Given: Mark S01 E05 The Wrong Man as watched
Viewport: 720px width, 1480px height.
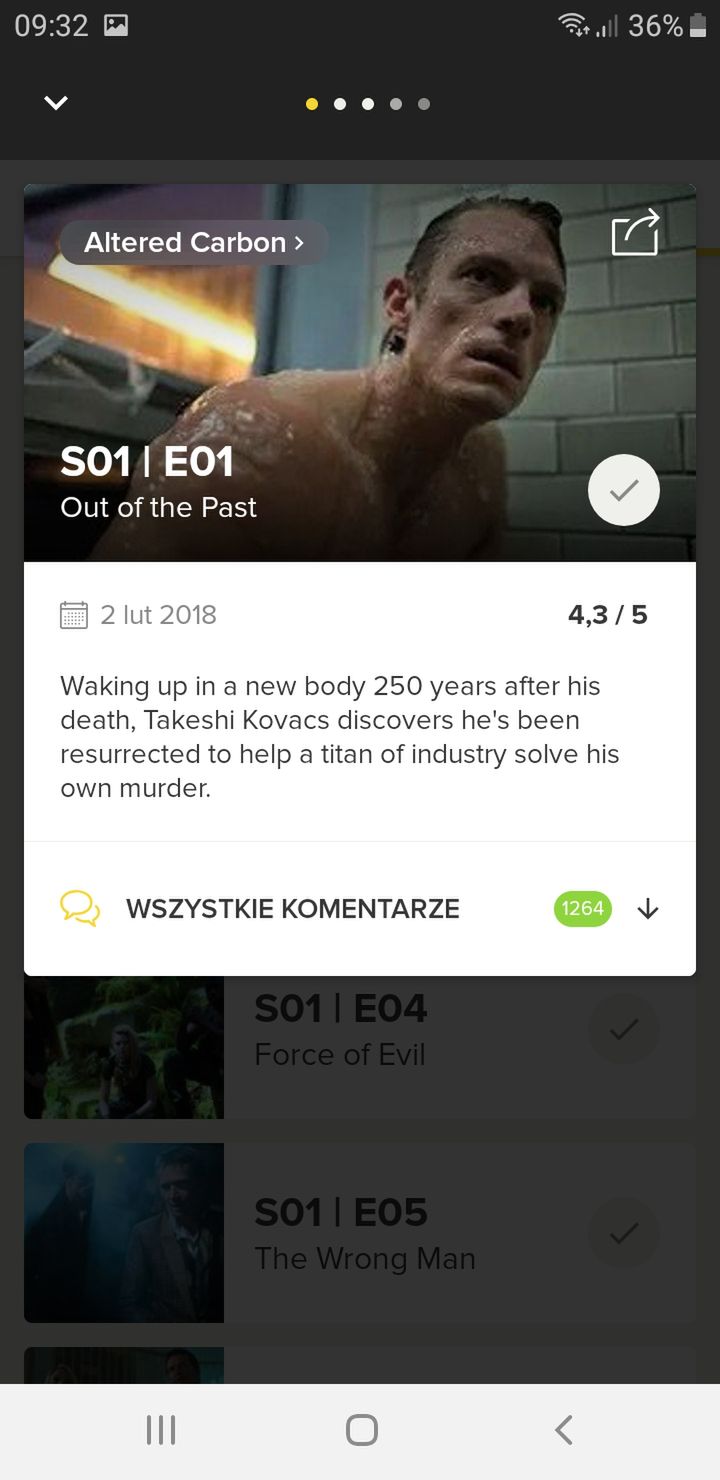Looking at the screenshot, I should point(624,1233).
